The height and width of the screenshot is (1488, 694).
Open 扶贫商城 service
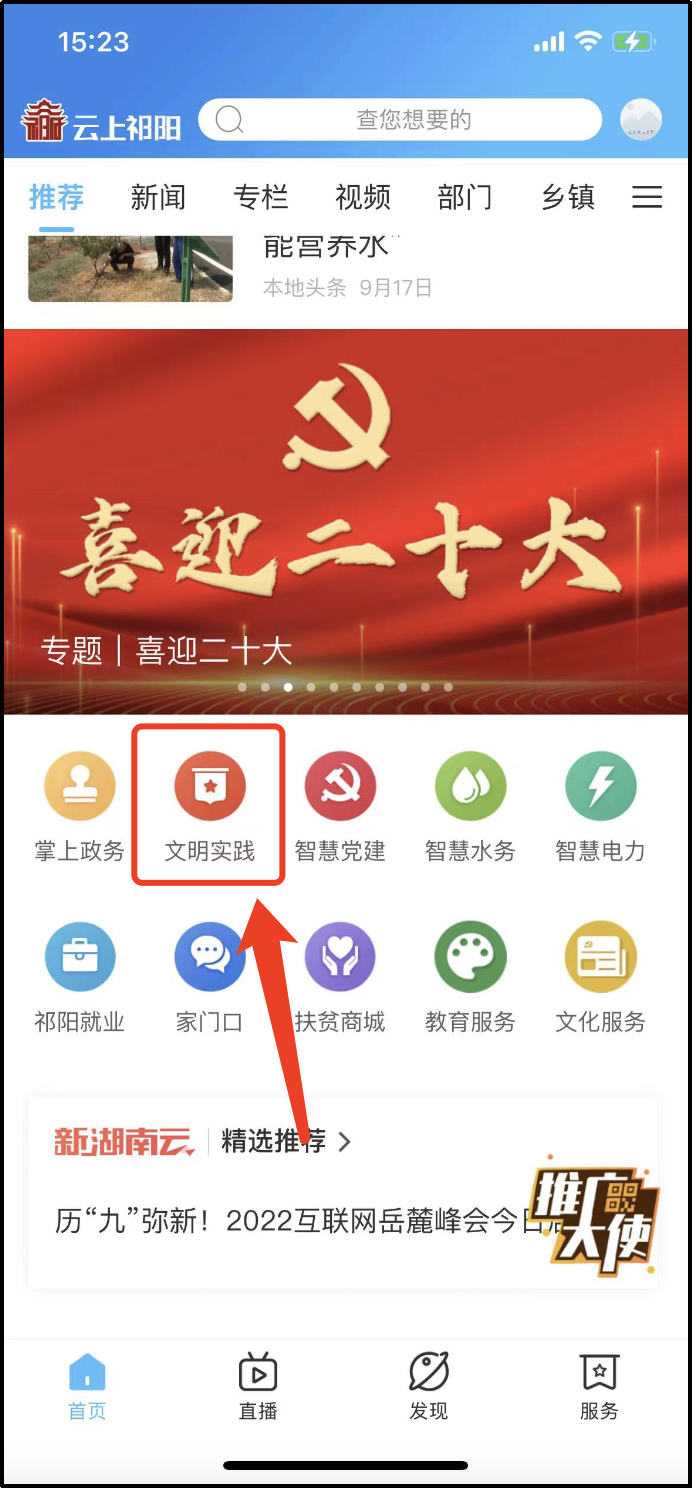tap(340, 977)
